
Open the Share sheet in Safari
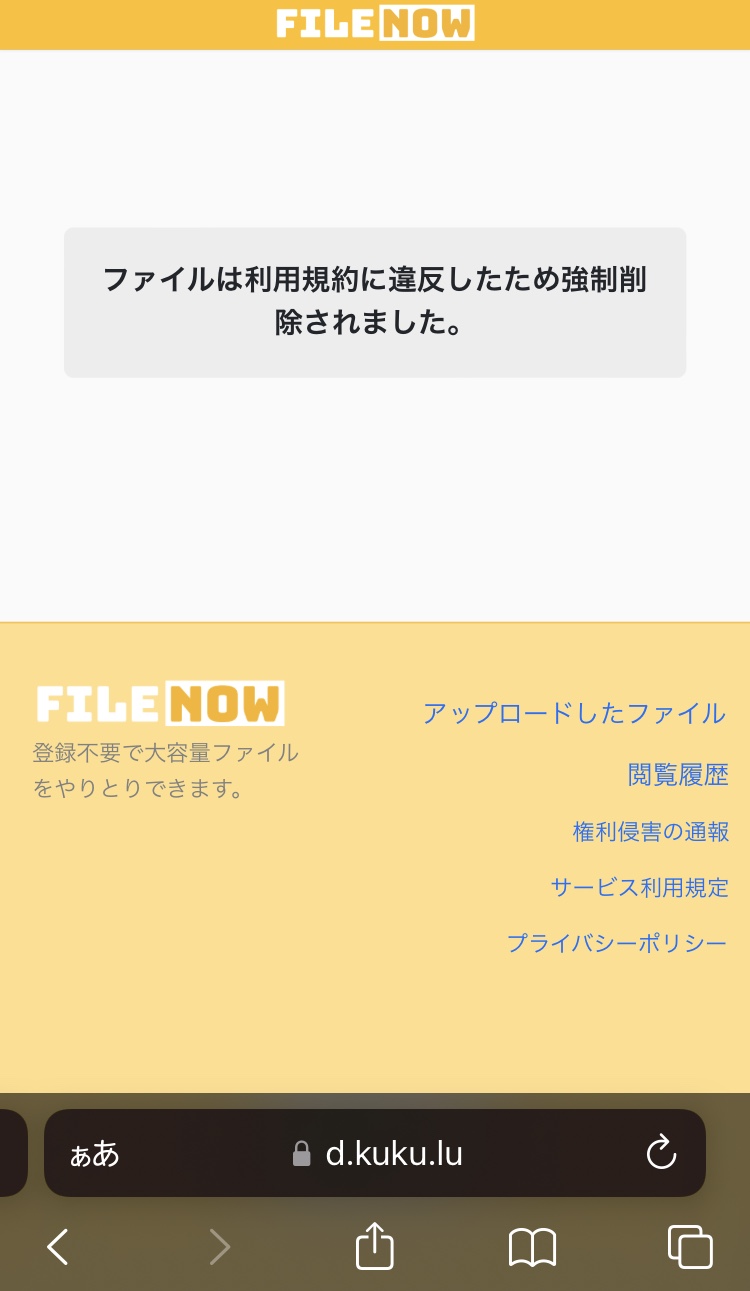tap(374, 1246)
